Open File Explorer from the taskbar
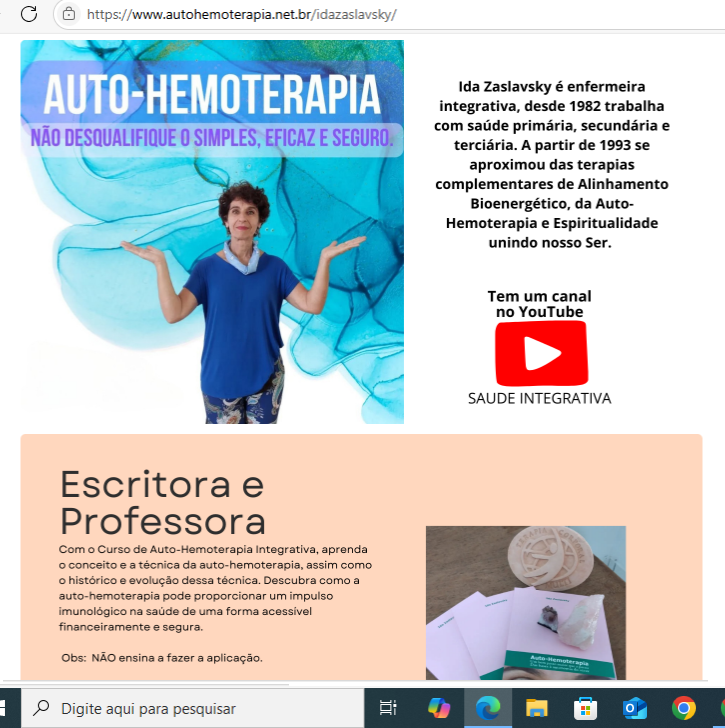Image resolution: width=725 pixels, height=728 pixels. pos(537,708)
